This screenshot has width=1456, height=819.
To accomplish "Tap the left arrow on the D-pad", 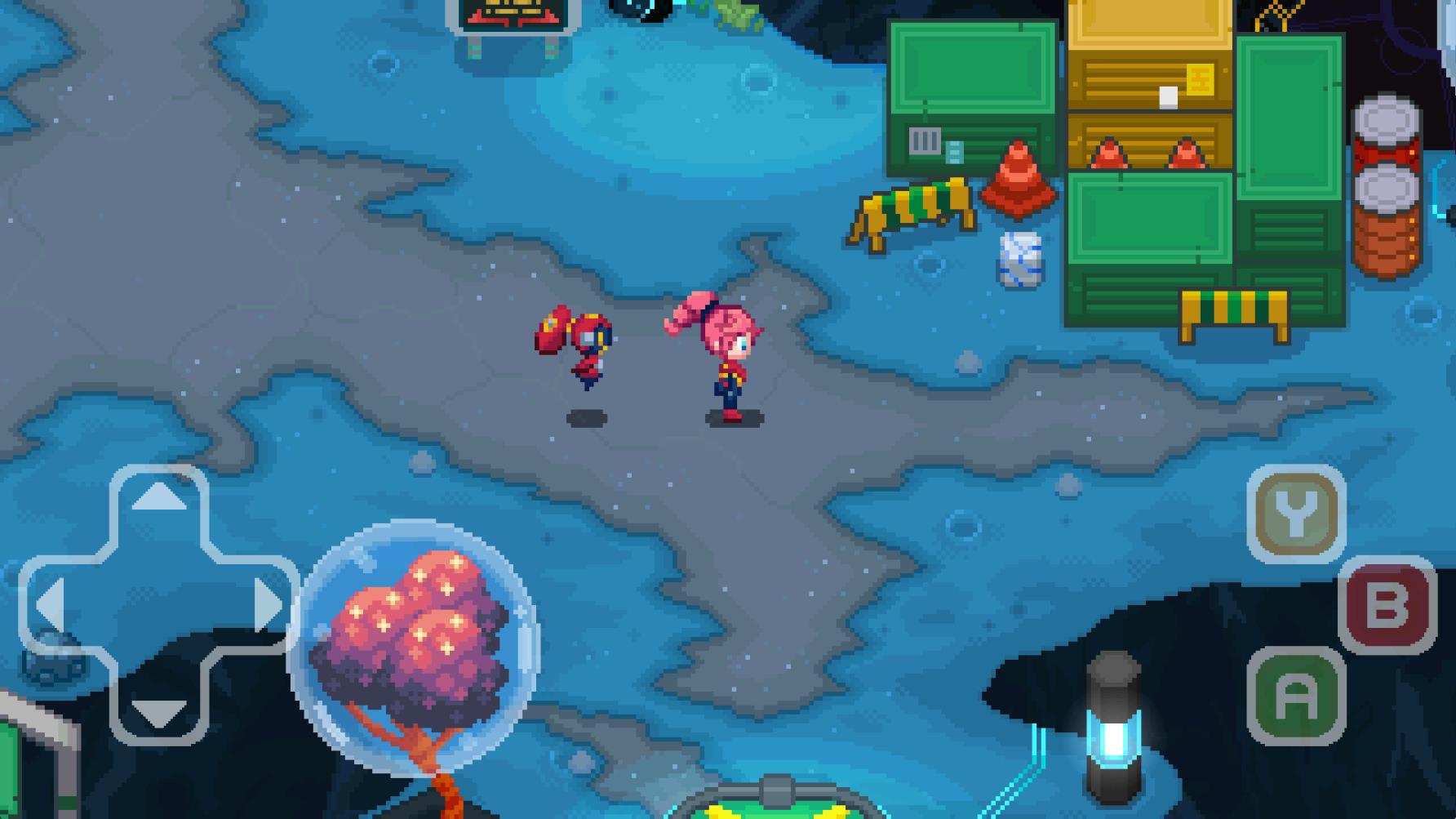I will pyautogui.click(x=51, y=605).
